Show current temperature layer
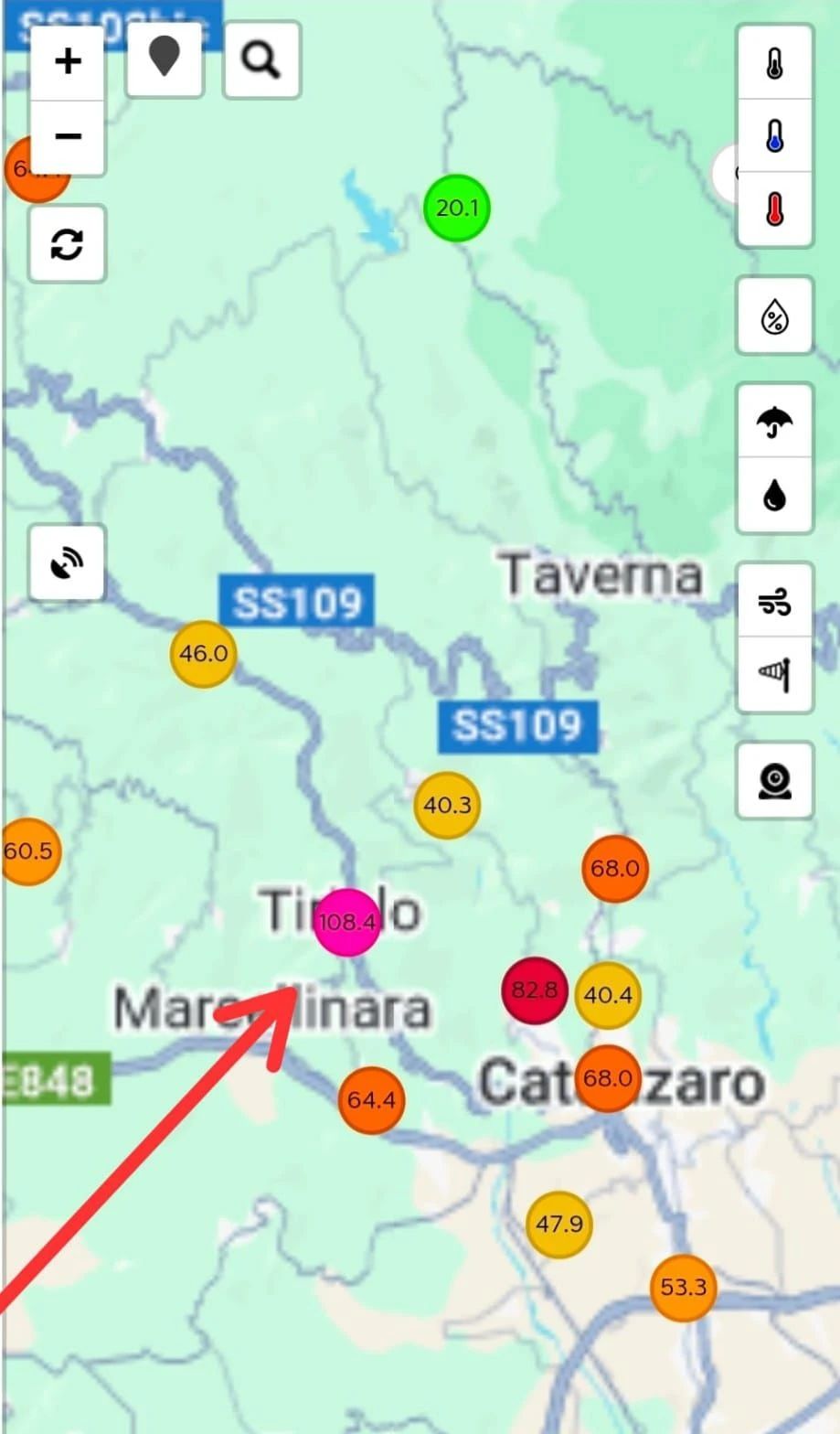Viewport: 840px width, 1434px height. (774, 64)
